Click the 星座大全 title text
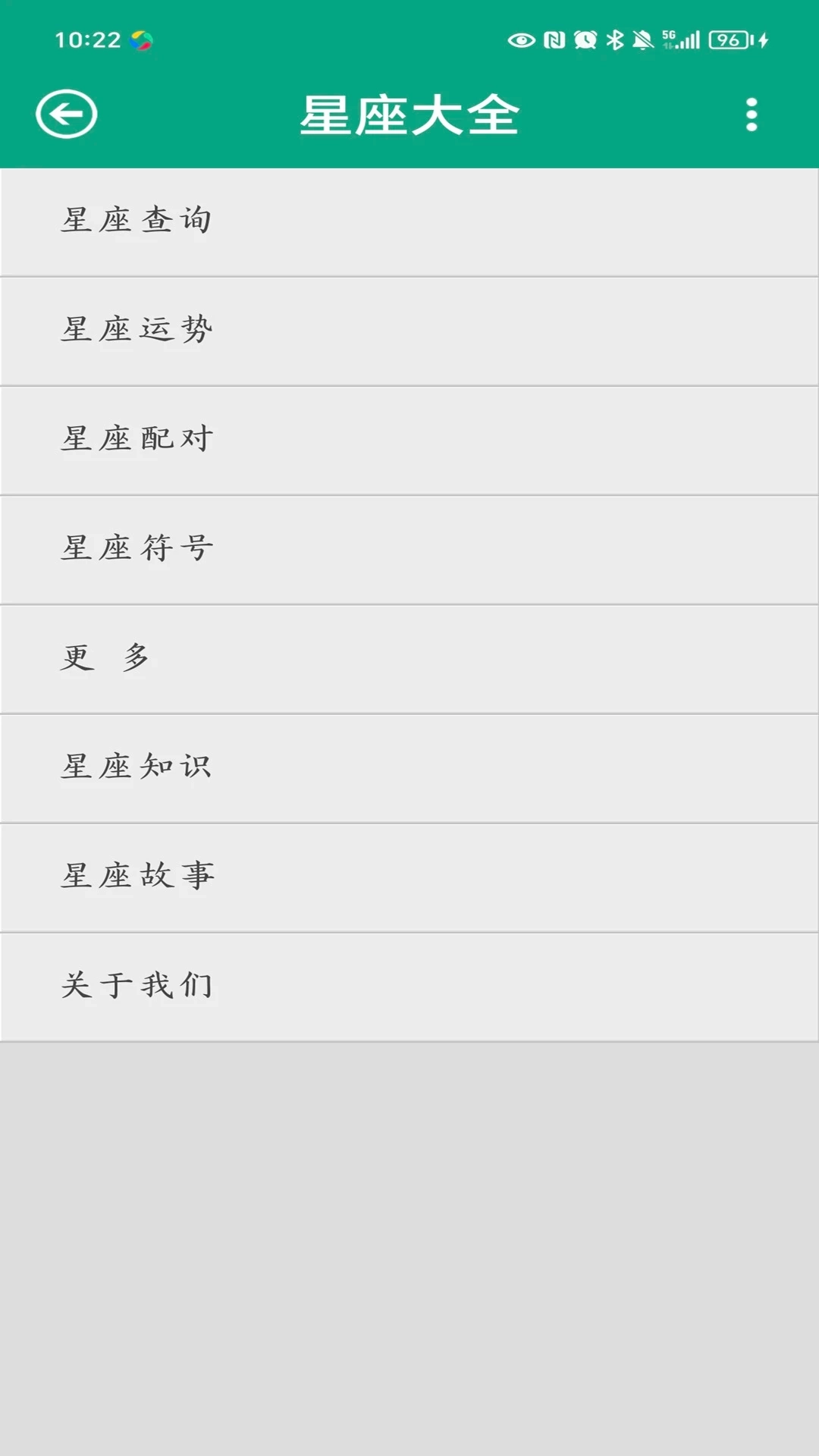 [409, 114]
